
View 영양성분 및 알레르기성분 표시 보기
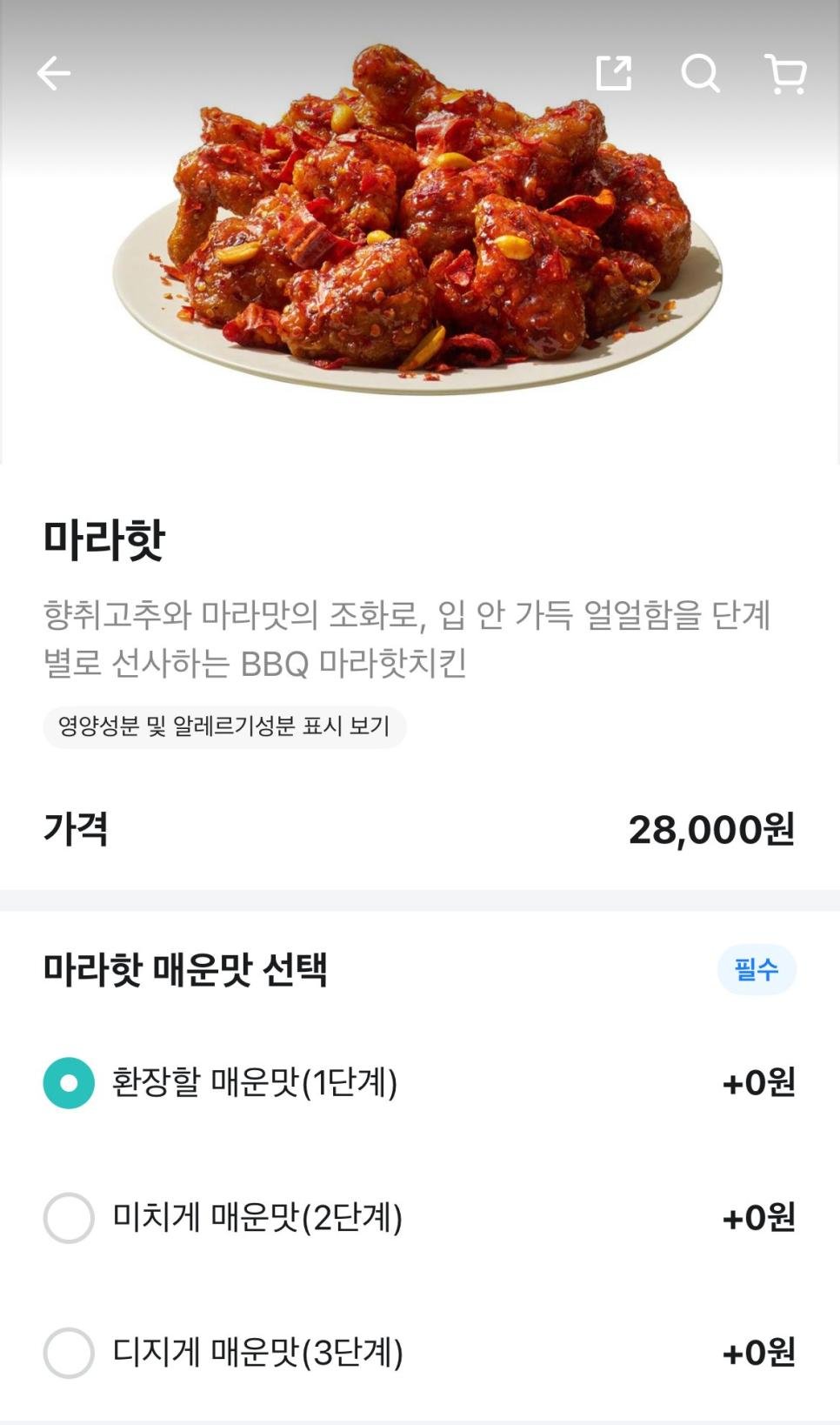tap(224, 726)
